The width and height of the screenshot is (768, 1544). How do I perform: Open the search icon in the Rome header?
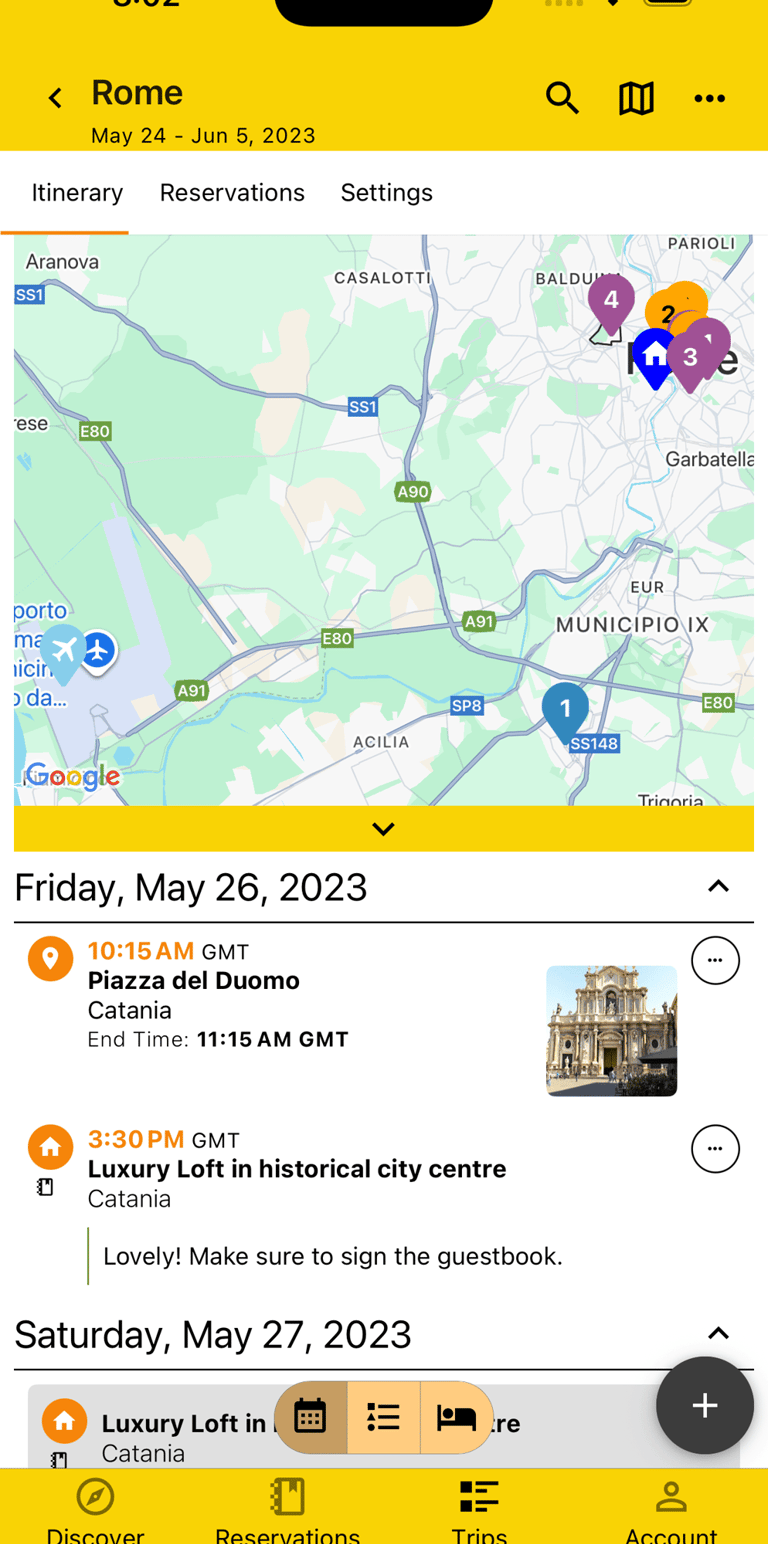point(562,97)
